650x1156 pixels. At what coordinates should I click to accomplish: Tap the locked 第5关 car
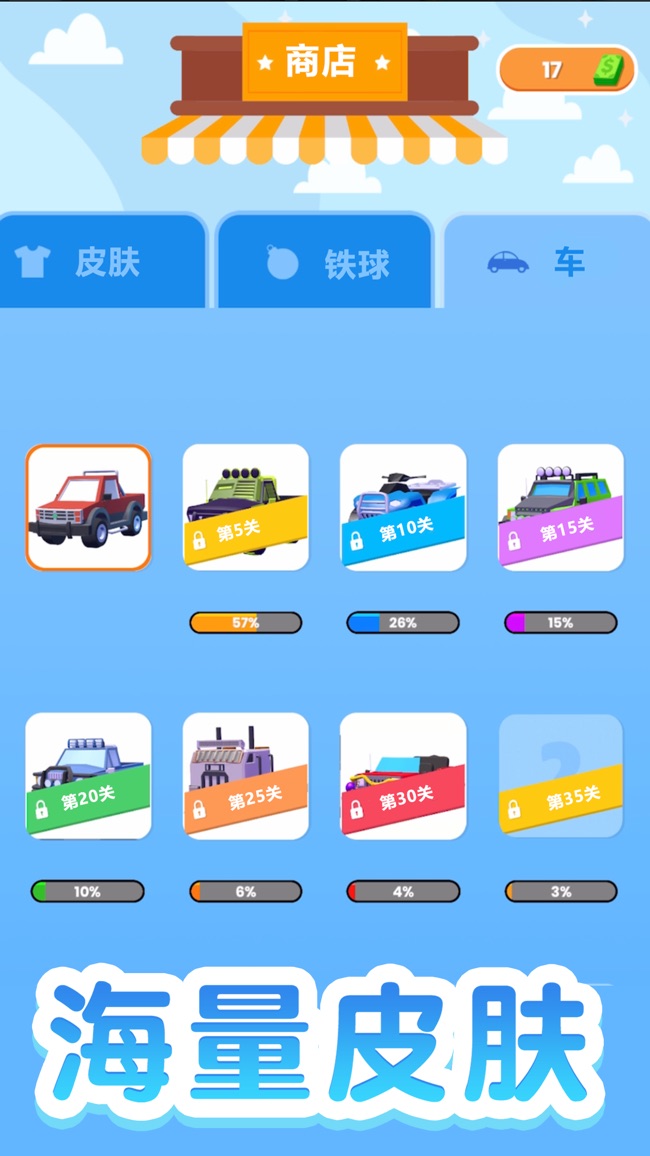[246, 507]
